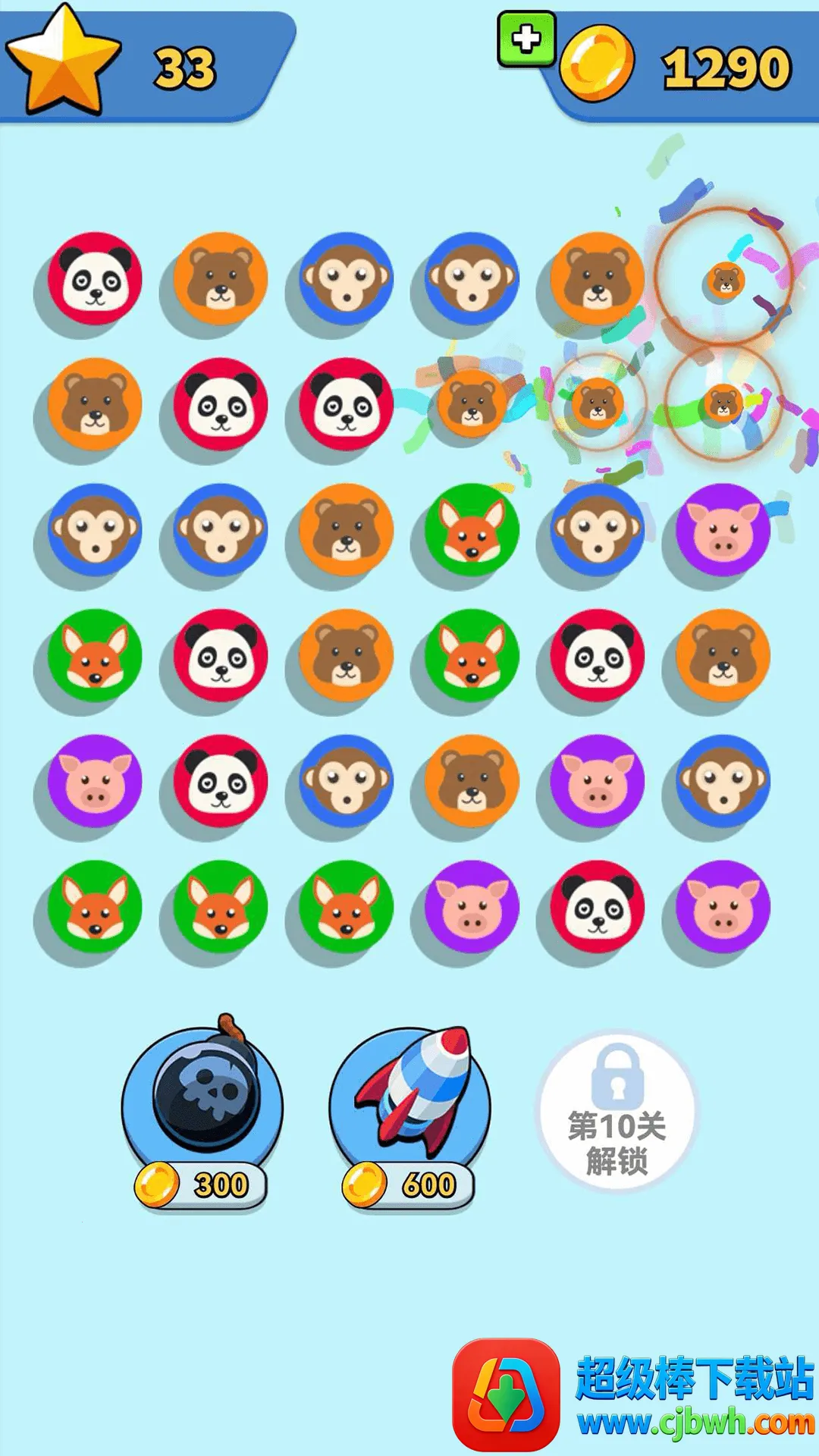The image size is (819, 1456).
Task: Tap the locked power-up unlocking at level 10
Action: (617, 1111)
